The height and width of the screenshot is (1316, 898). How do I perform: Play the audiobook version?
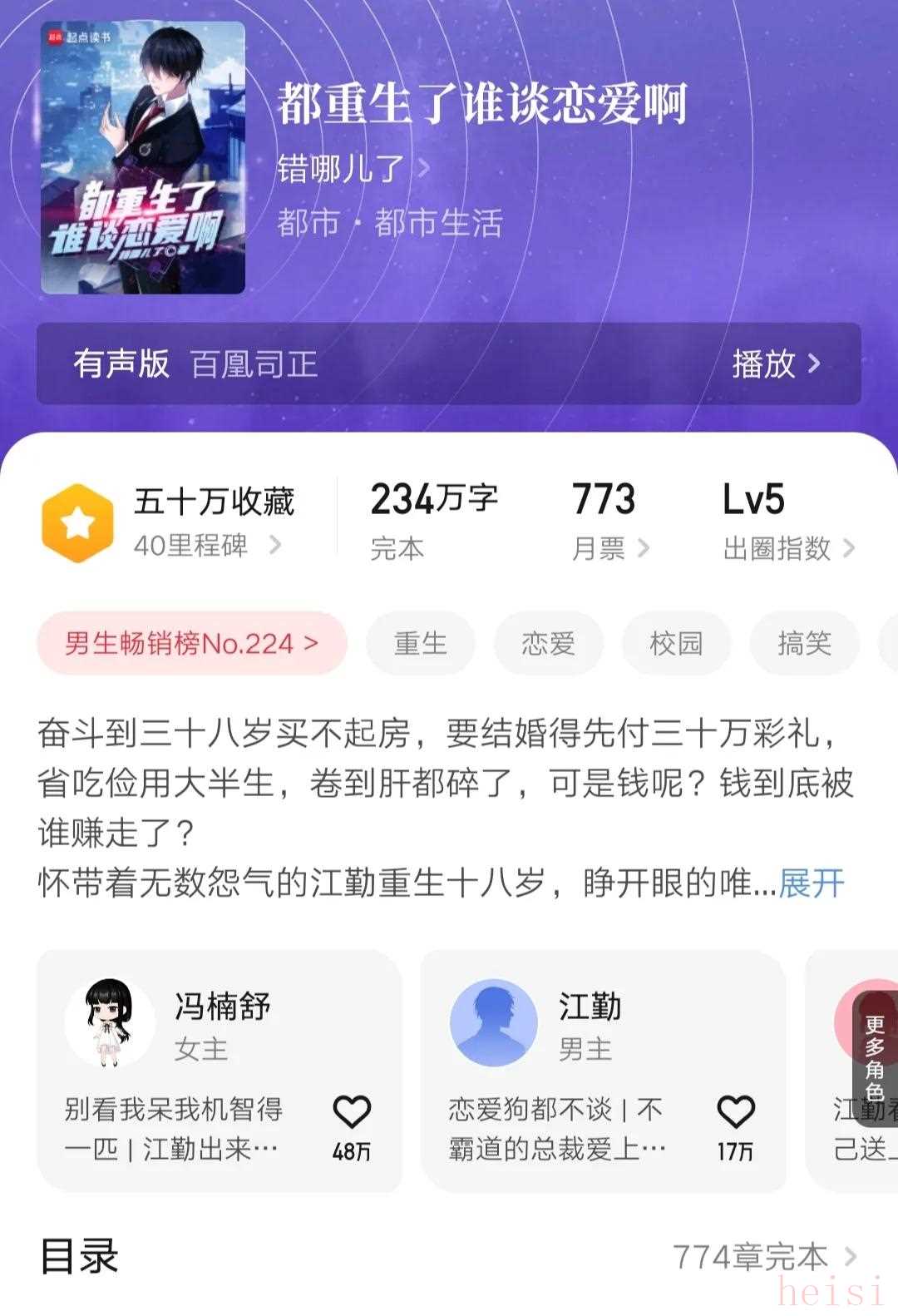(x=775, y=364)
